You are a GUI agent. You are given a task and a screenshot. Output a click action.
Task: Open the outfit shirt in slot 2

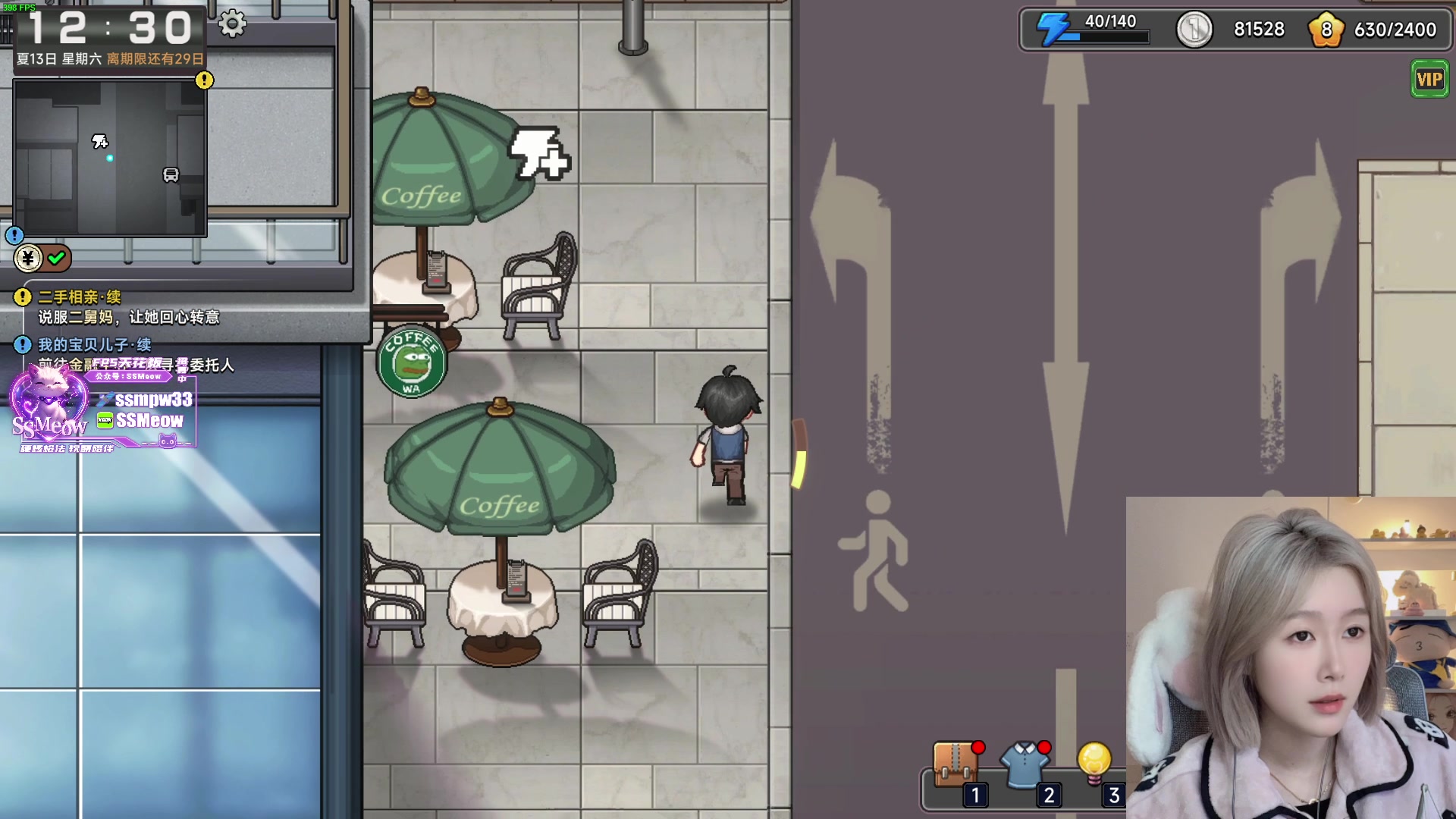pyautogui.click(x=1024, y=764)
